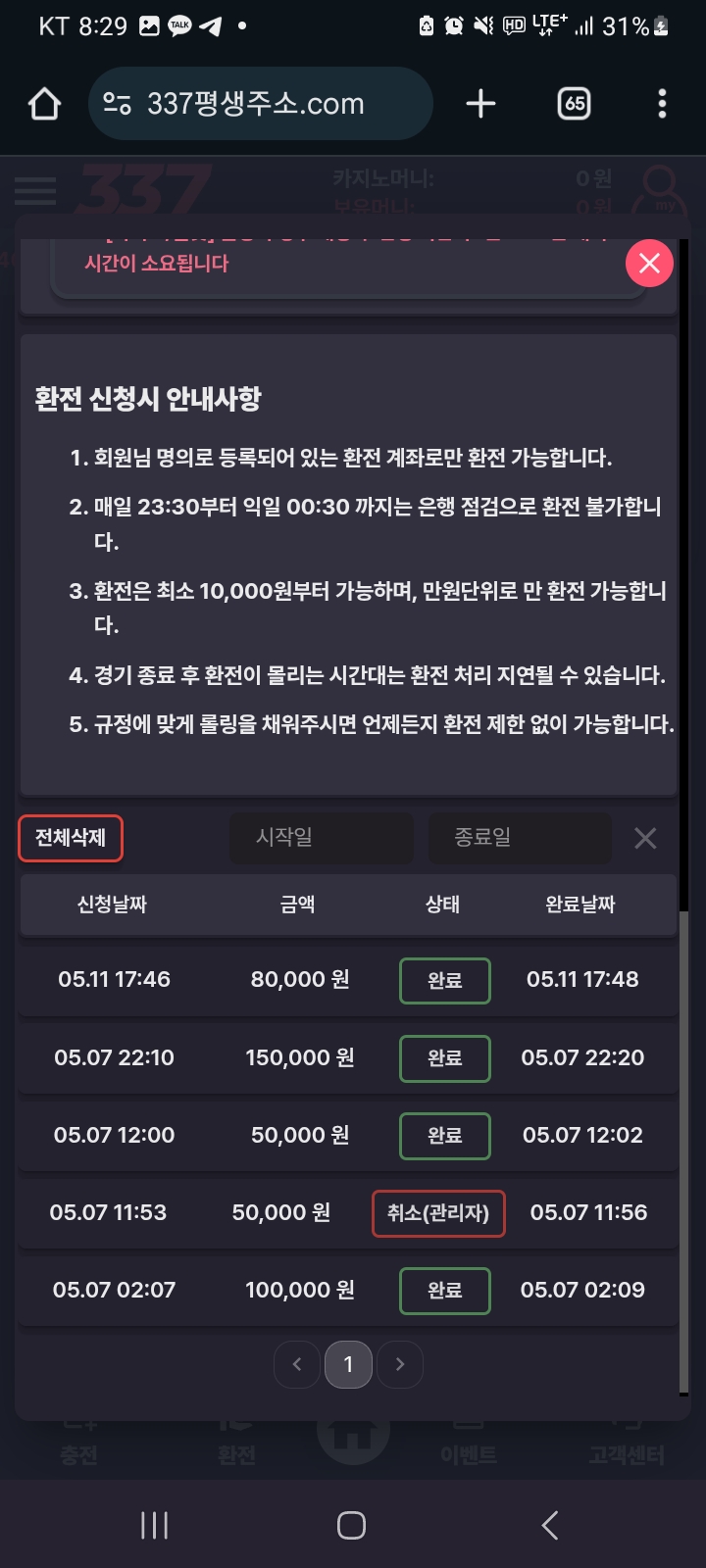Image resolution: width=706 pixels, height=1568 pixels.
Task: Go to page 1 of the history
Action: 348,1364
